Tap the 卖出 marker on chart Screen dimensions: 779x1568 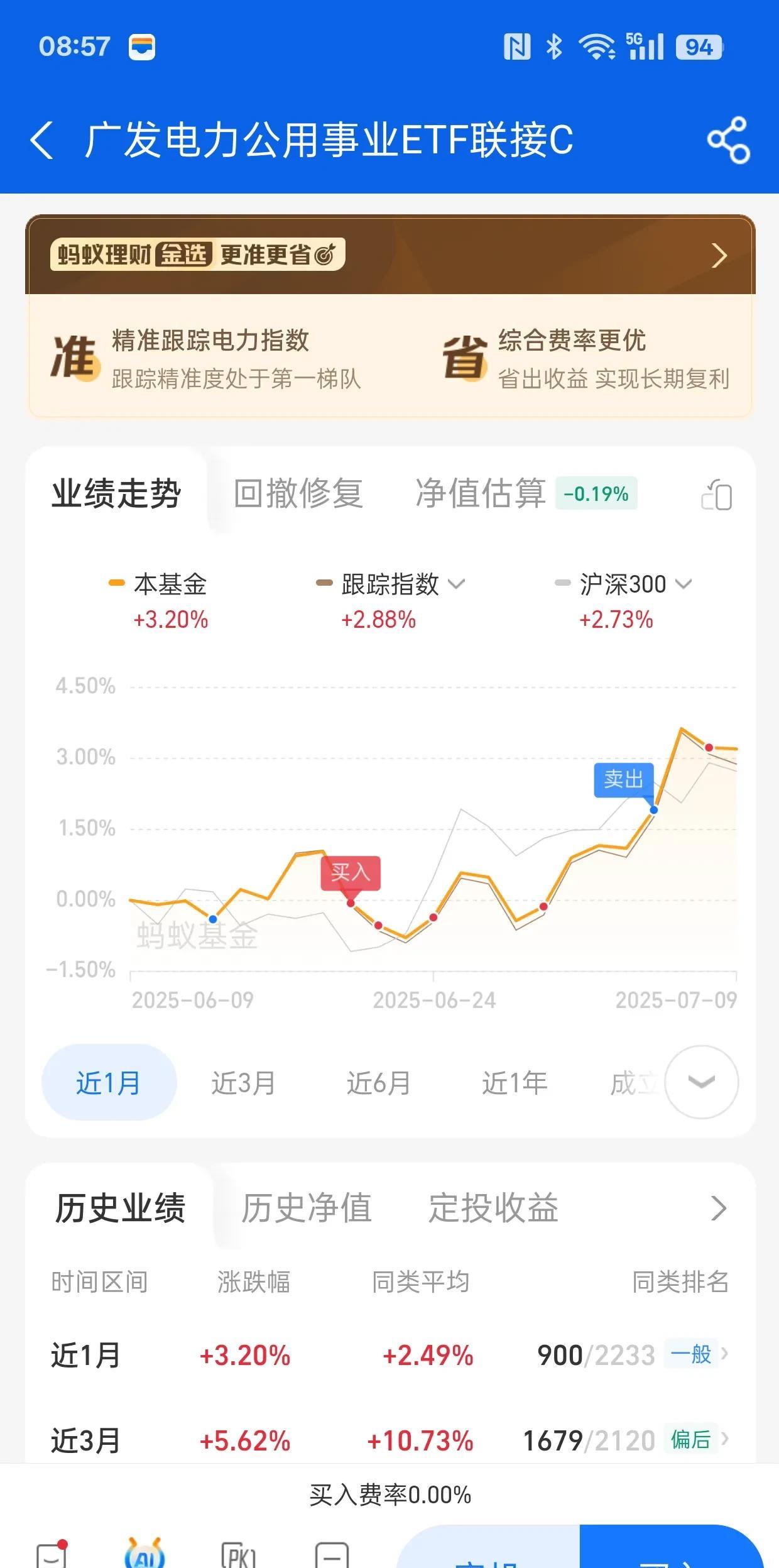tap(624, 780)
